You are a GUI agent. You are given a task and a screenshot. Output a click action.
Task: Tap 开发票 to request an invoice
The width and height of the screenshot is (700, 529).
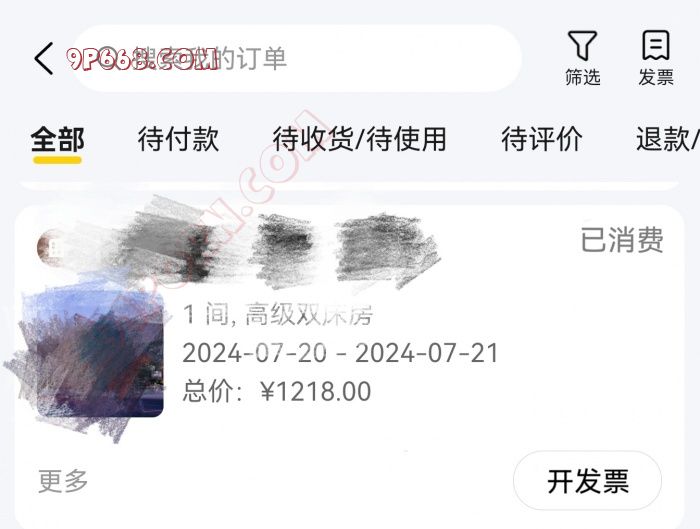587,481
